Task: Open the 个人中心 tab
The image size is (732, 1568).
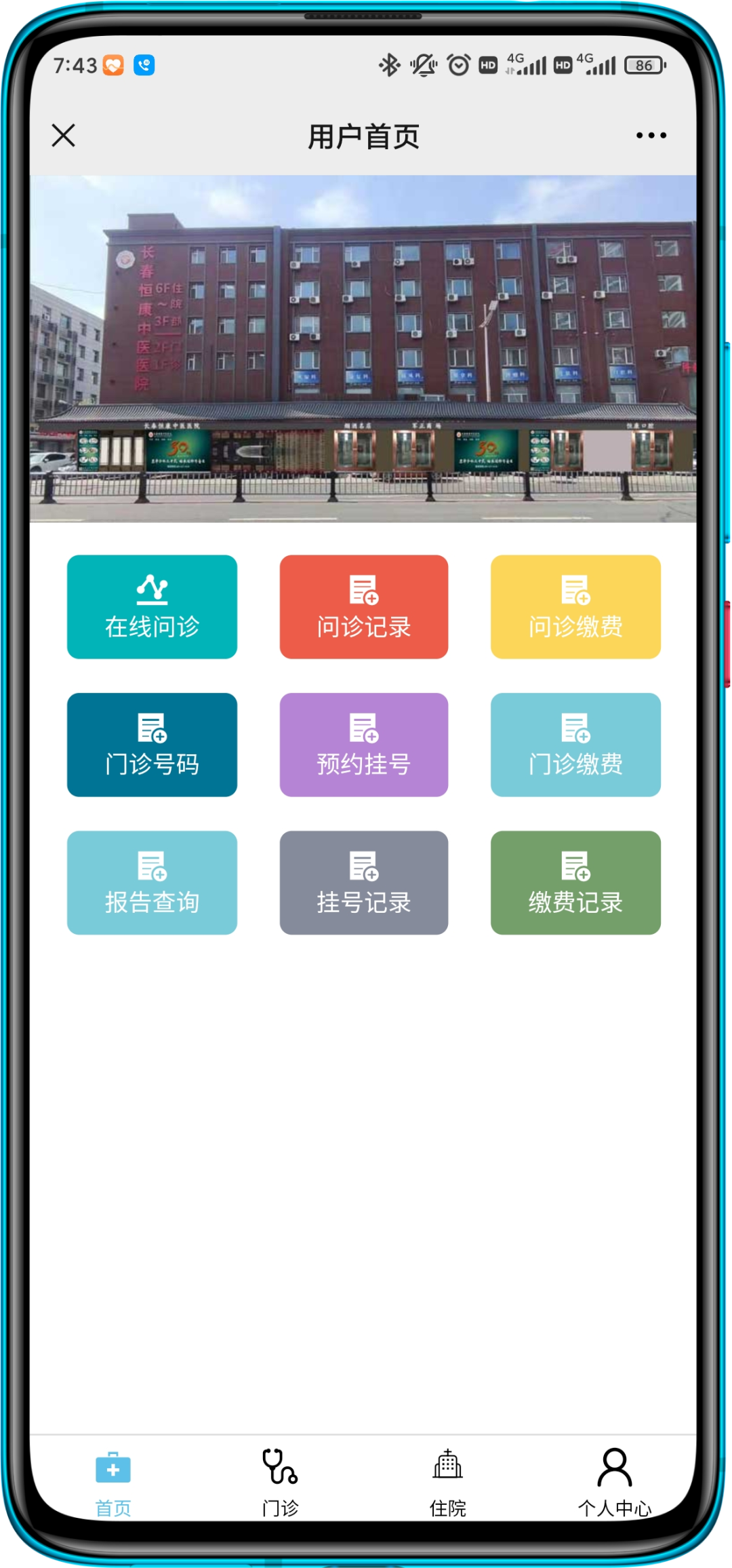Action: click(614, 1483)
